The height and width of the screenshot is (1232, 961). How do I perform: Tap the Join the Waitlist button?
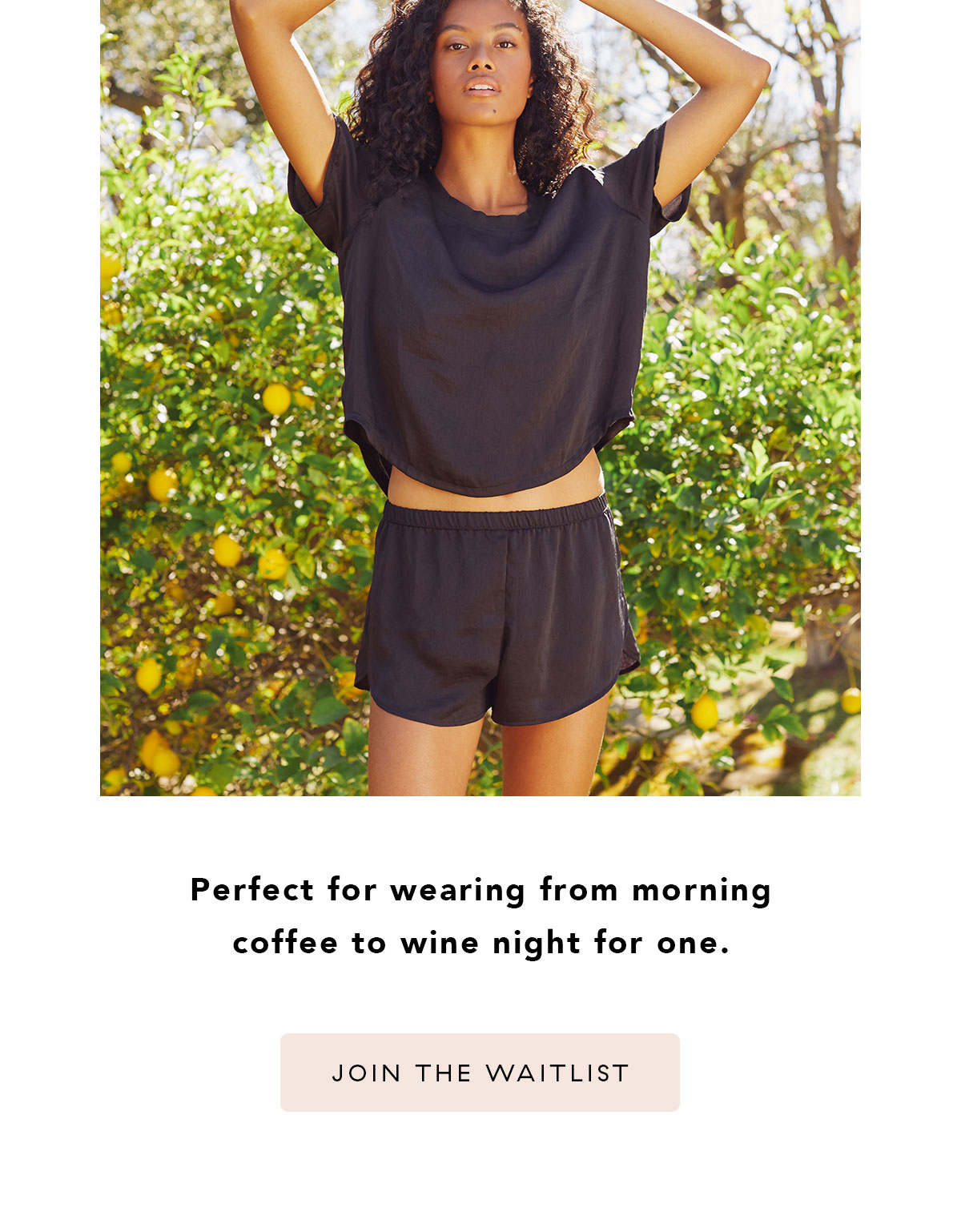click(480, 1072)
